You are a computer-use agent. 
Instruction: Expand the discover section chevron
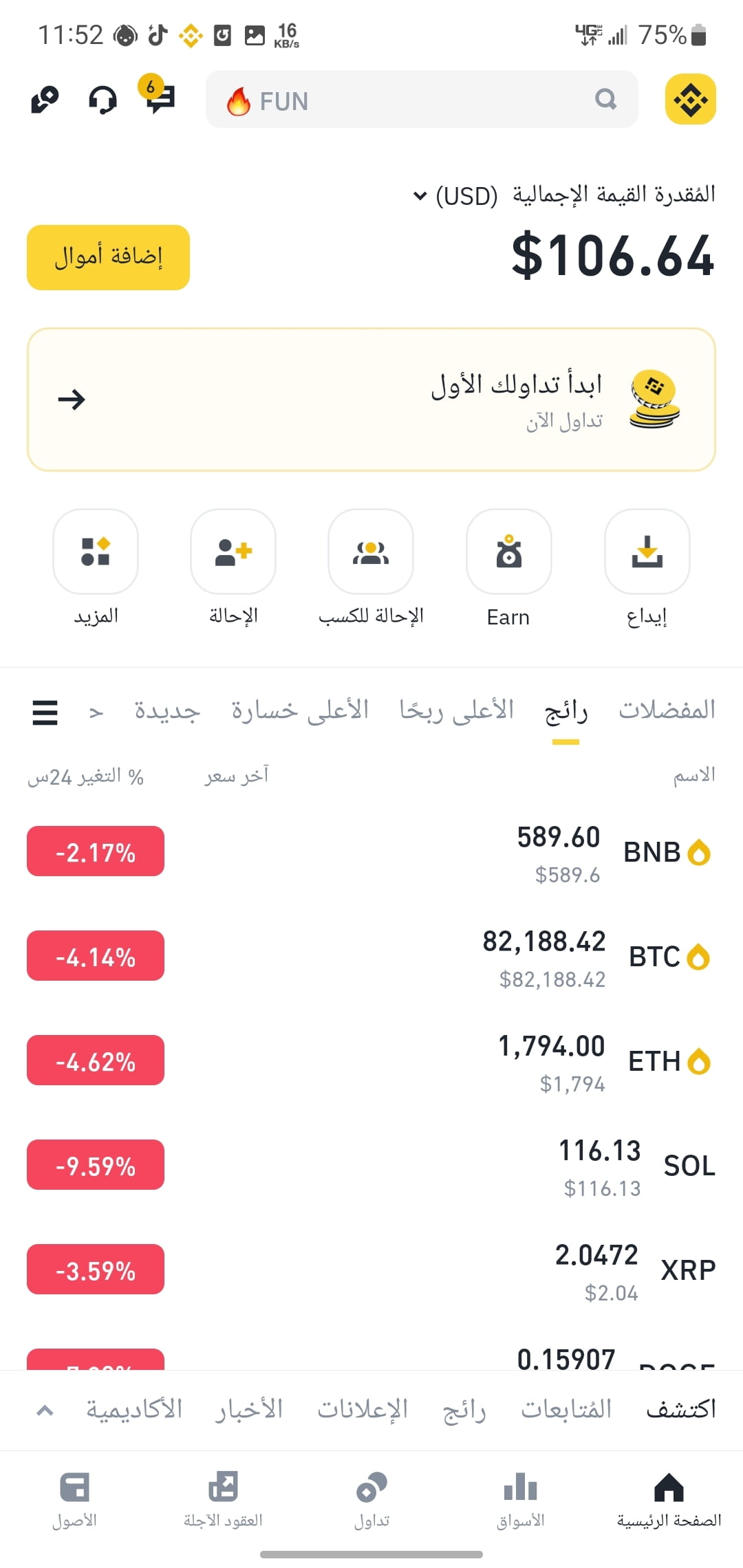pyautogui.click(x=45, y=1410)
